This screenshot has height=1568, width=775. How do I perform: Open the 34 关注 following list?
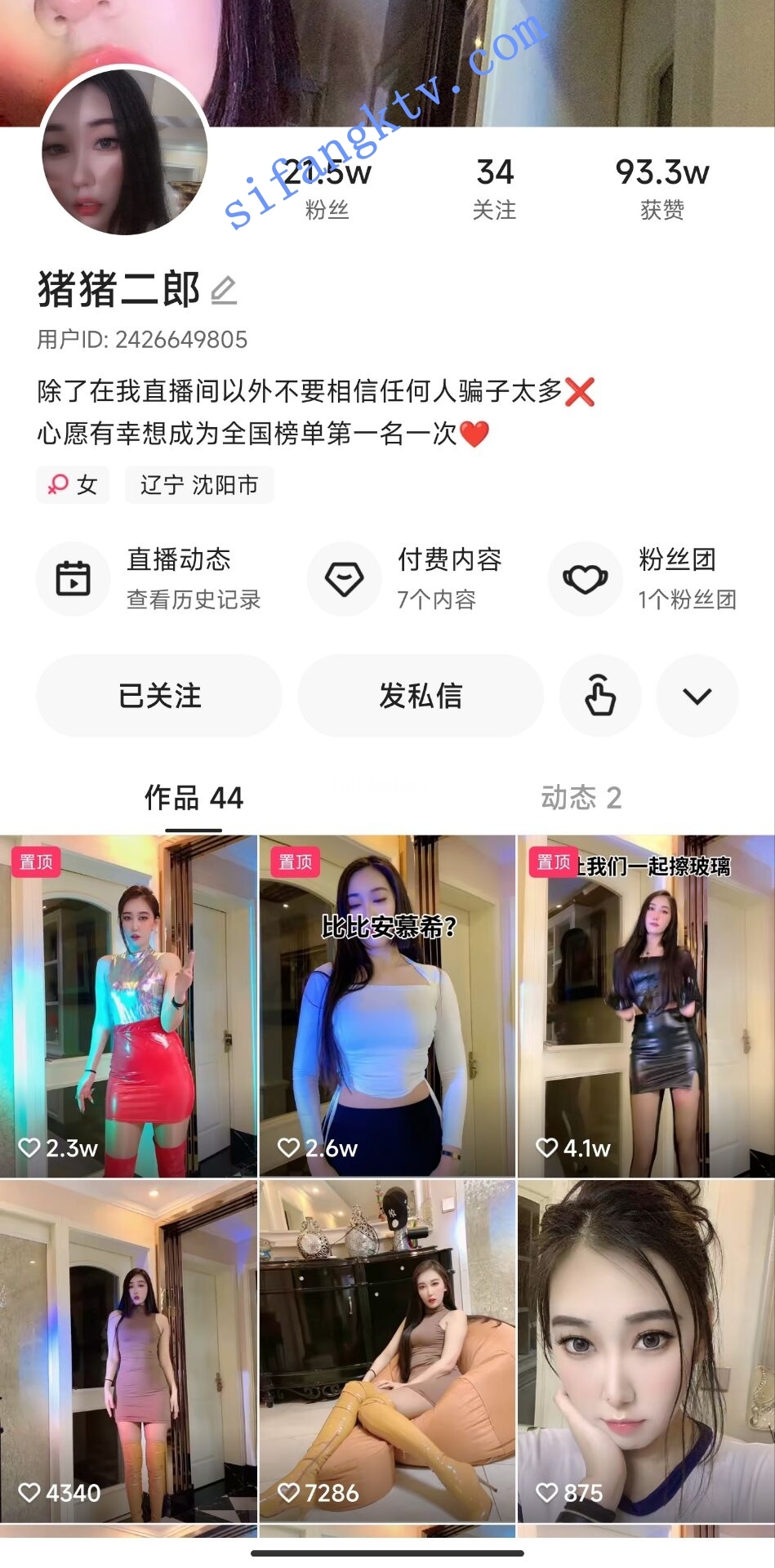(x=494, y=188)
